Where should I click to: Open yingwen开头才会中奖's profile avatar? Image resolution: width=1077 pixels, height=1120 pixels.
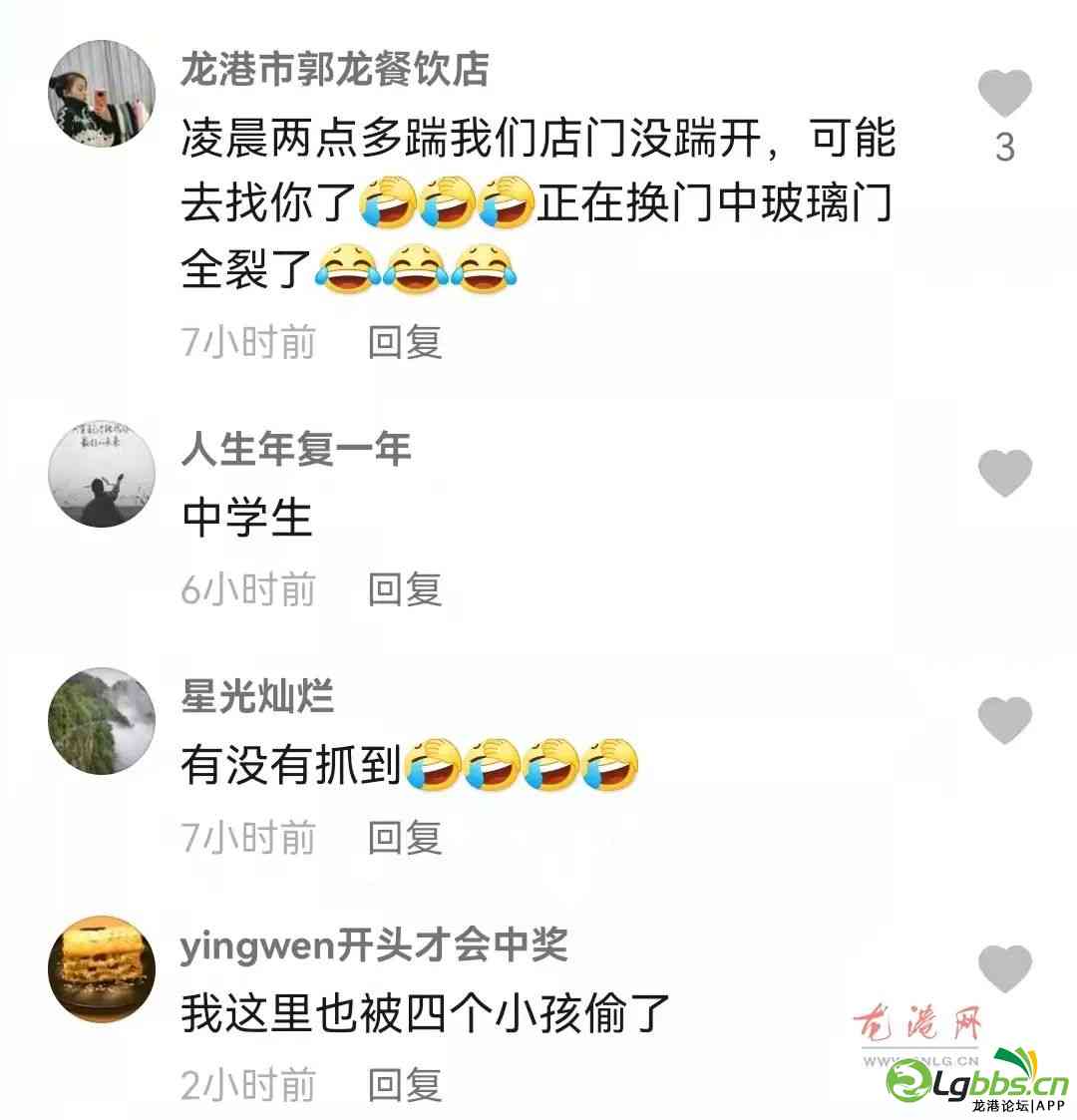click(x=102, y=968)
